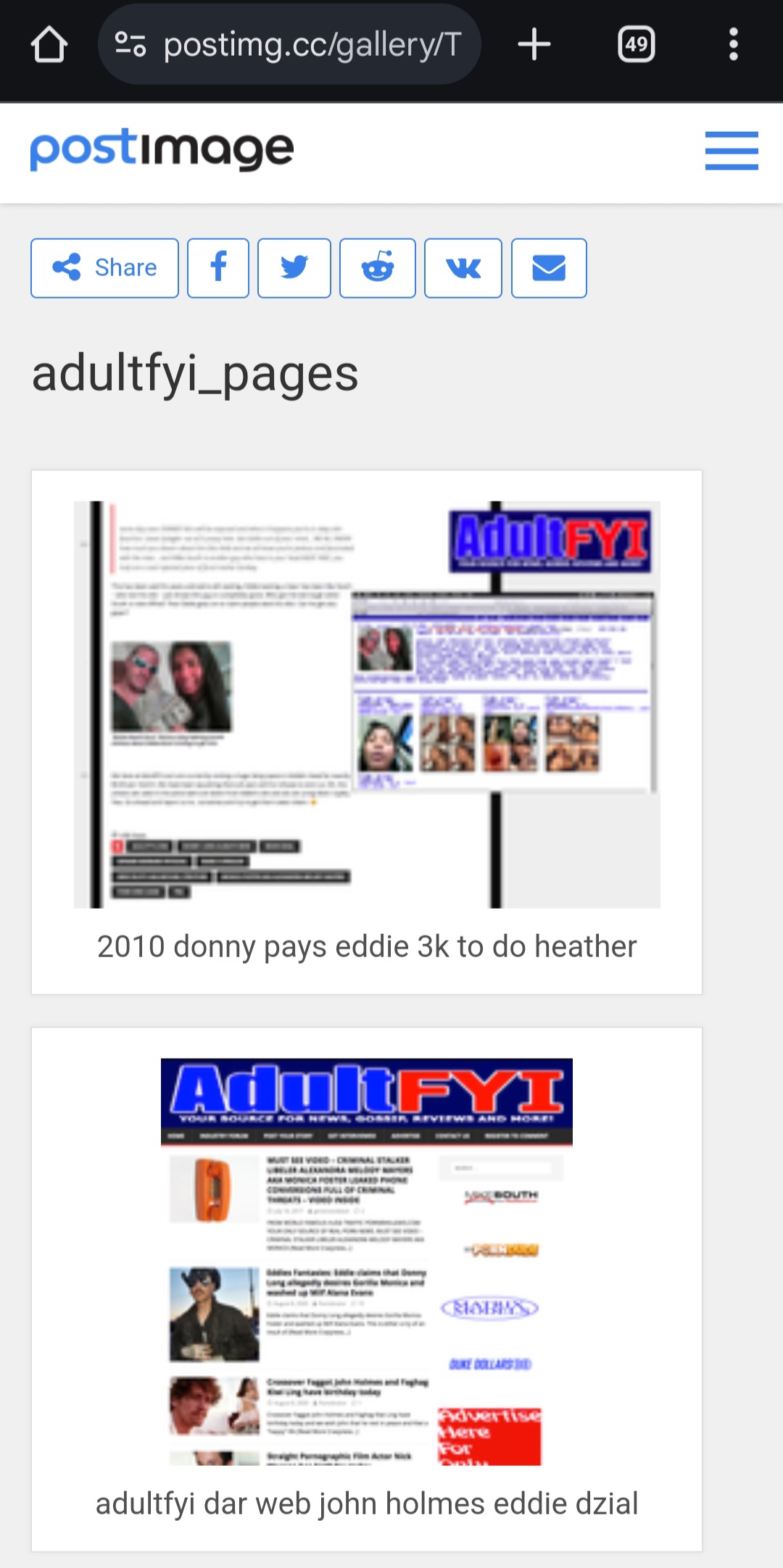This screenshot has width=783, height=1568.
Task: Tap the Share button
Action: (x=105, y=268)
